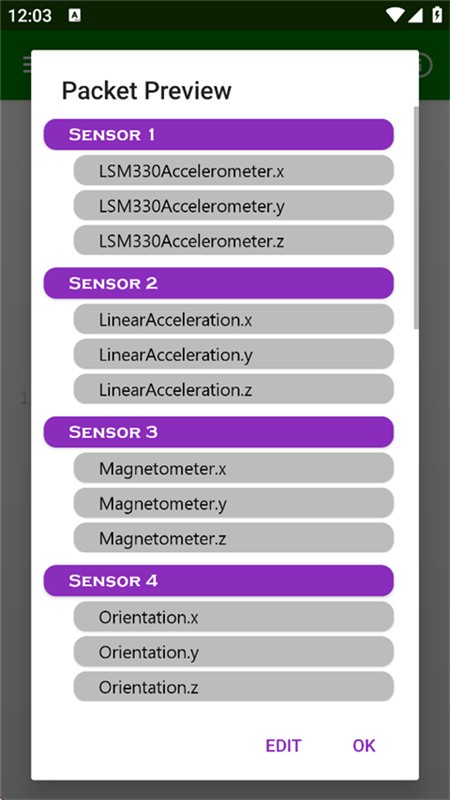Select Orientation.x field

click(234, 617)
